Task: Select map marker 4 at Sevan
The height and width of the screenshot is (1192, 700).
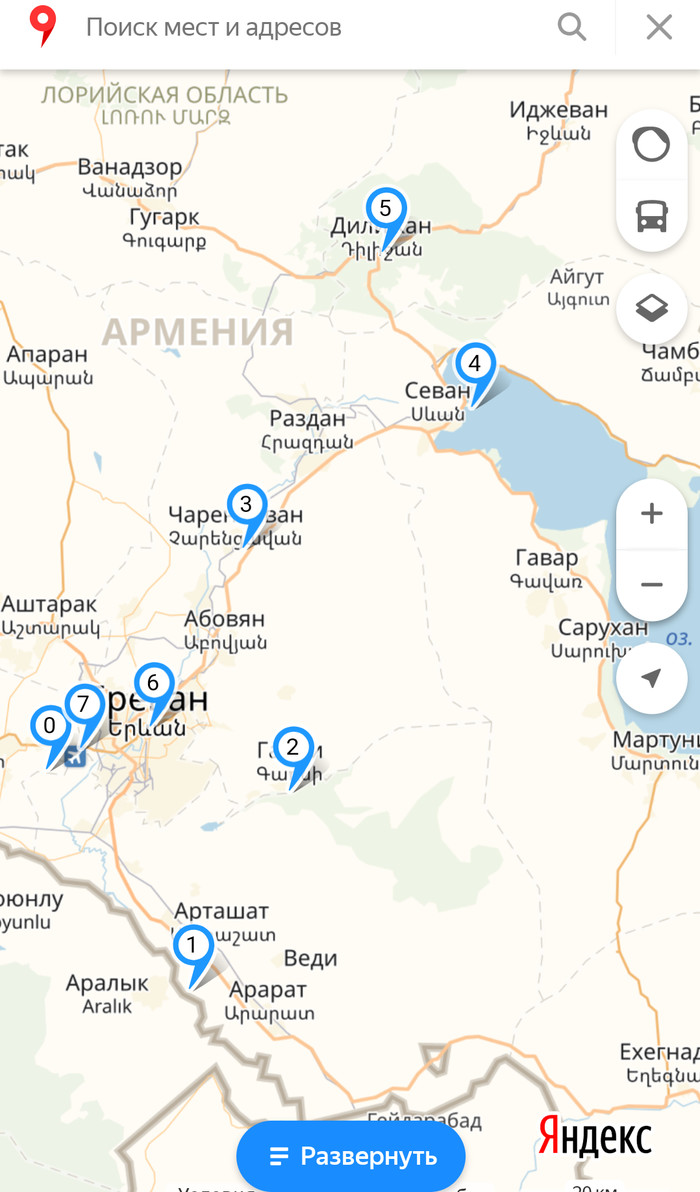Action: 475,364
